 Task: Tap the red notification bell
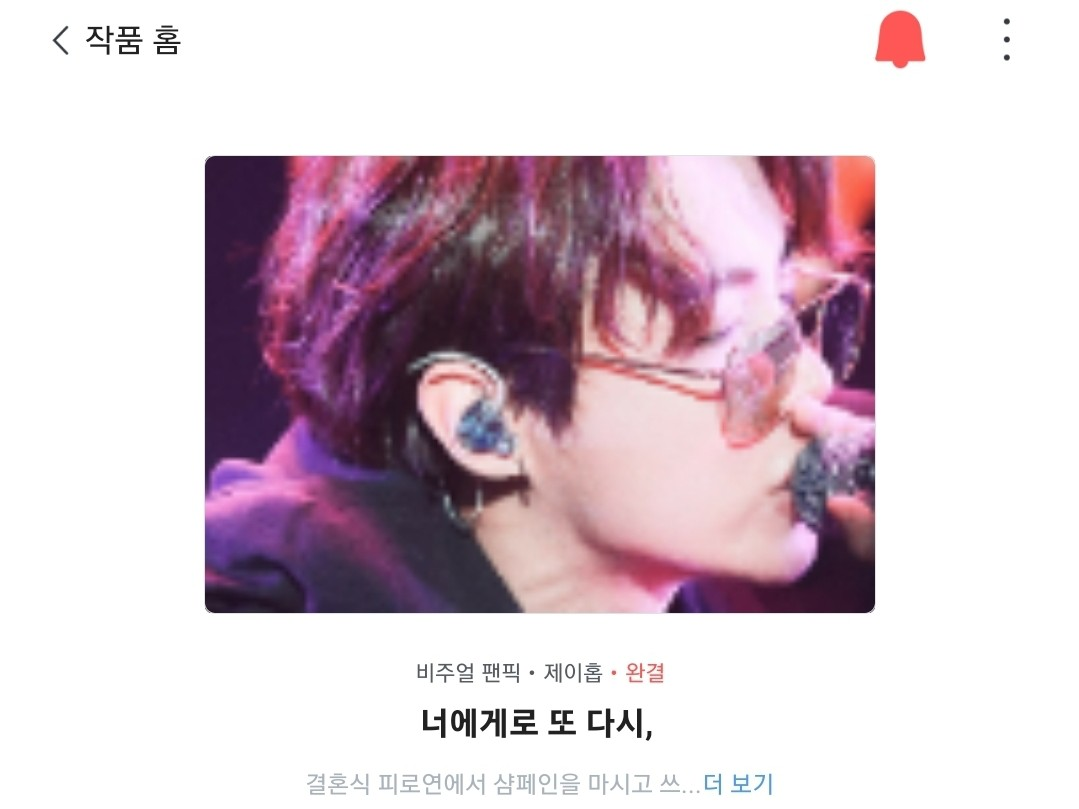(900, 41)
